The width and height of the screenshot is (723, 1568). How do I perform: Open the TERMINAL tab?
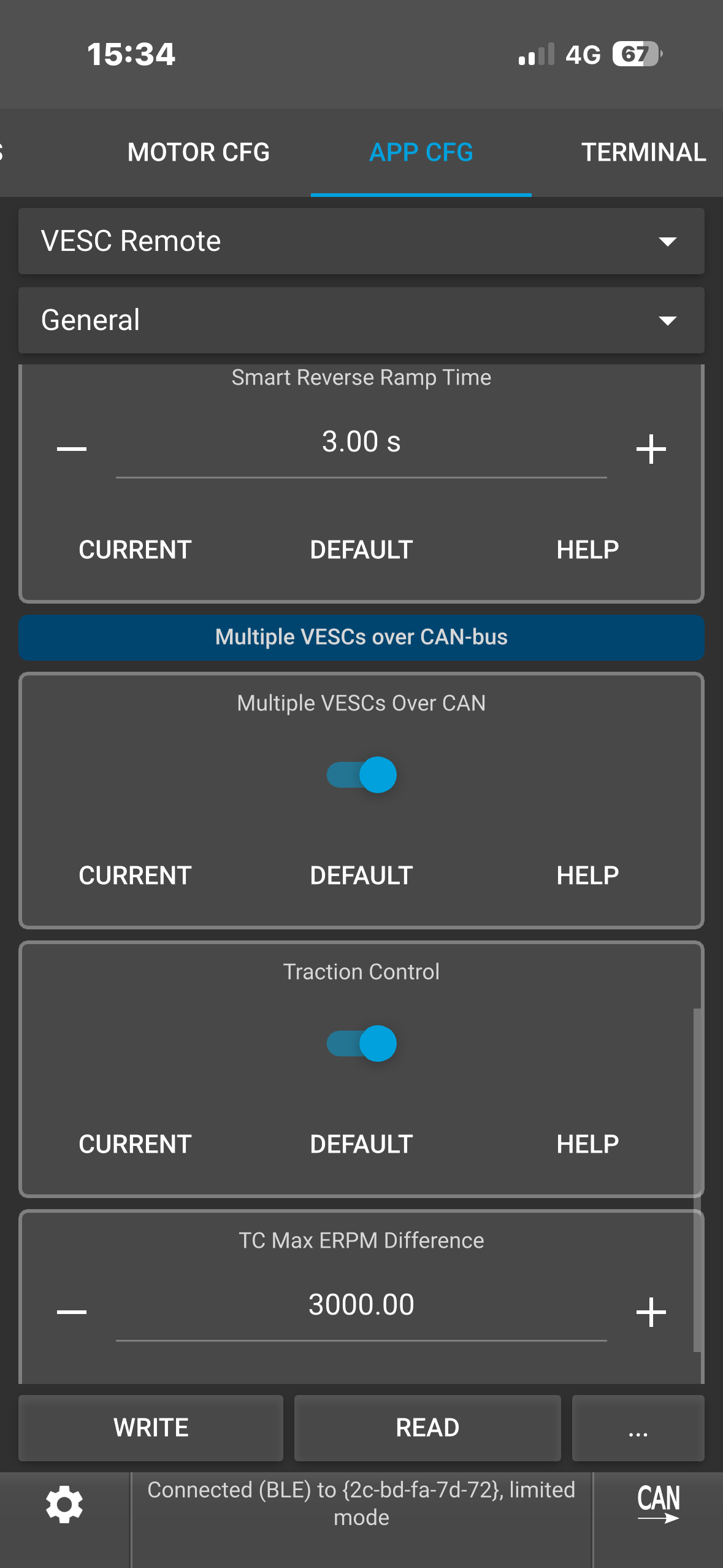[643, 152]
